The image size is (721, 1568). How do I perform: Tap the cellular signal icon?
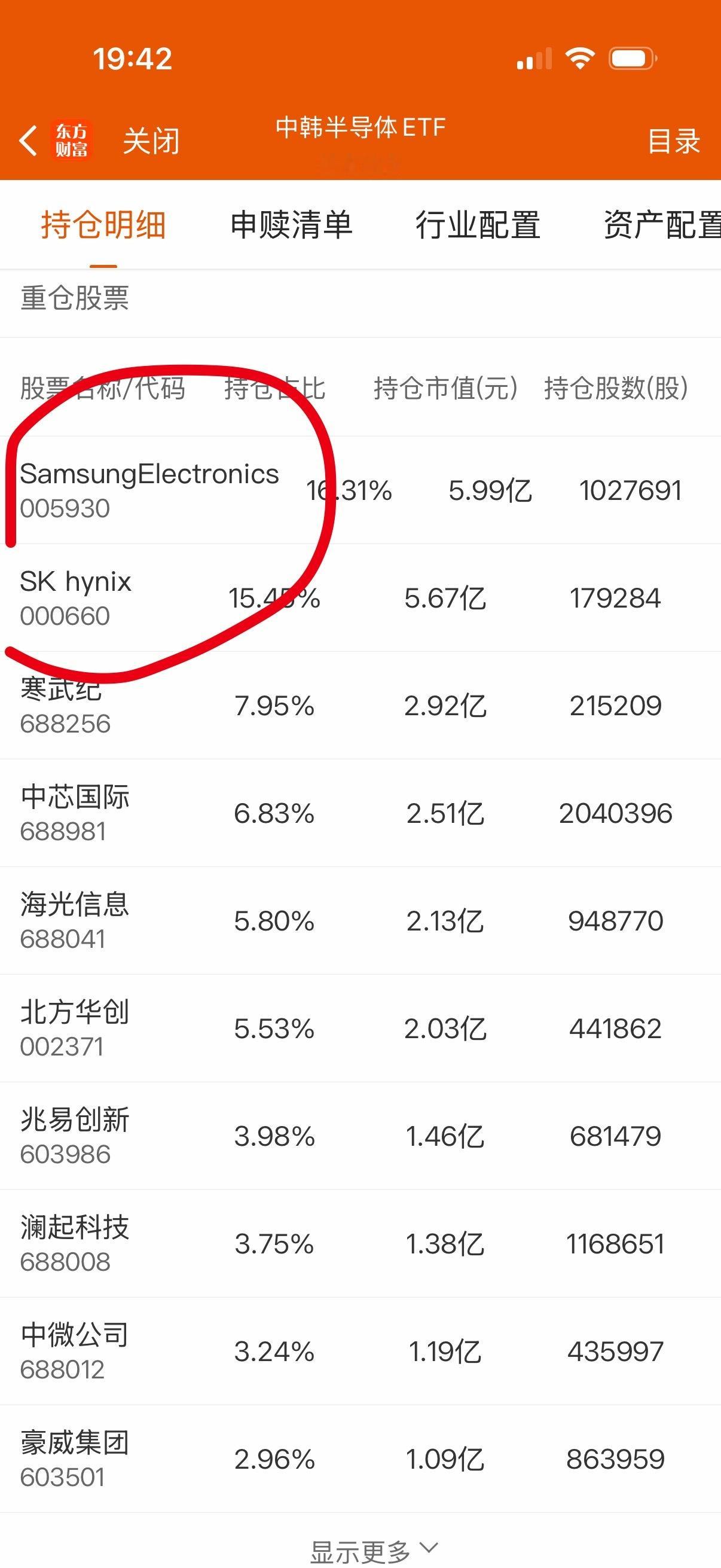pyautogui.click(x=534, y=57)
